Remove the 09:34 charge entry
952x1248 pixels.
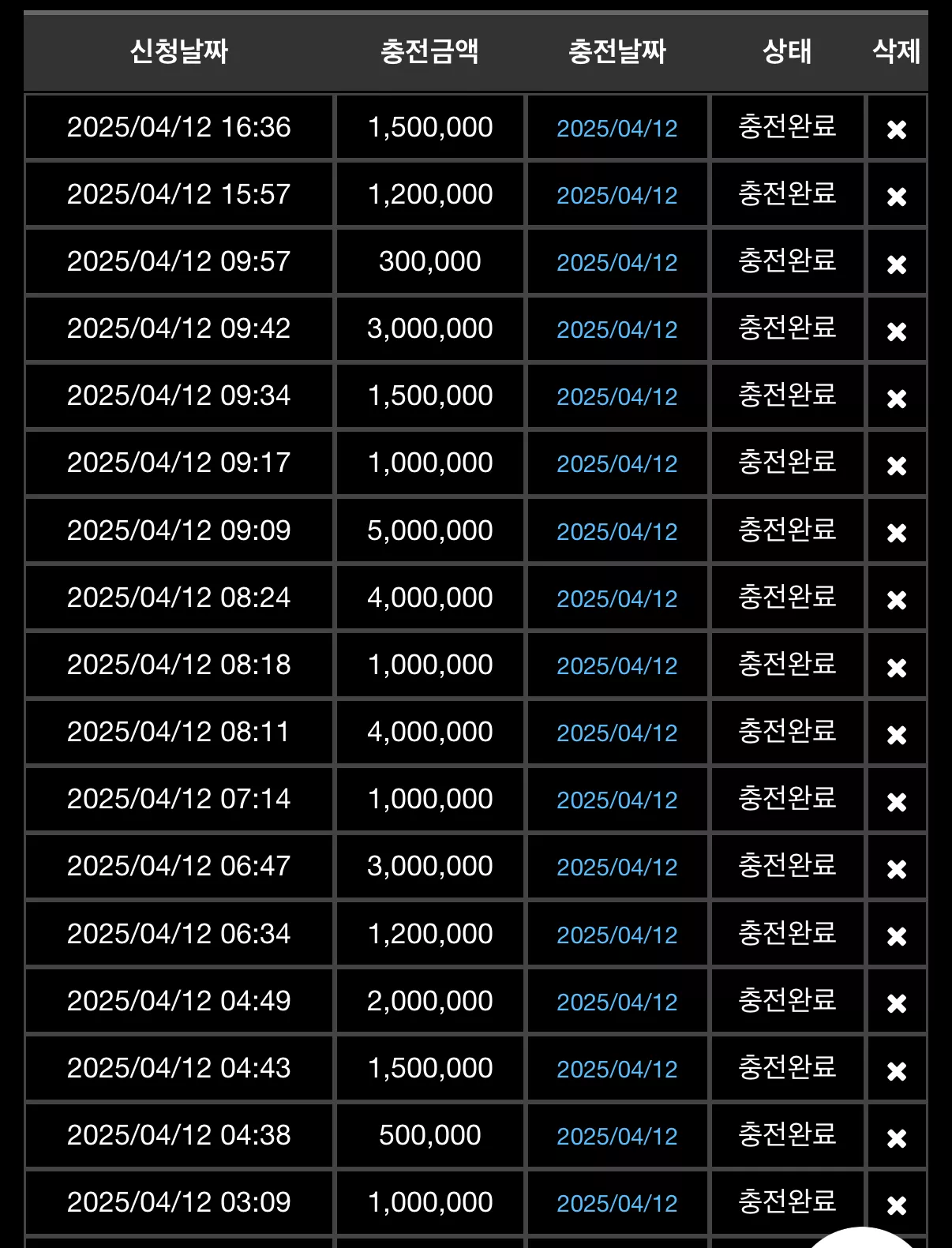[x=897, y=399]
